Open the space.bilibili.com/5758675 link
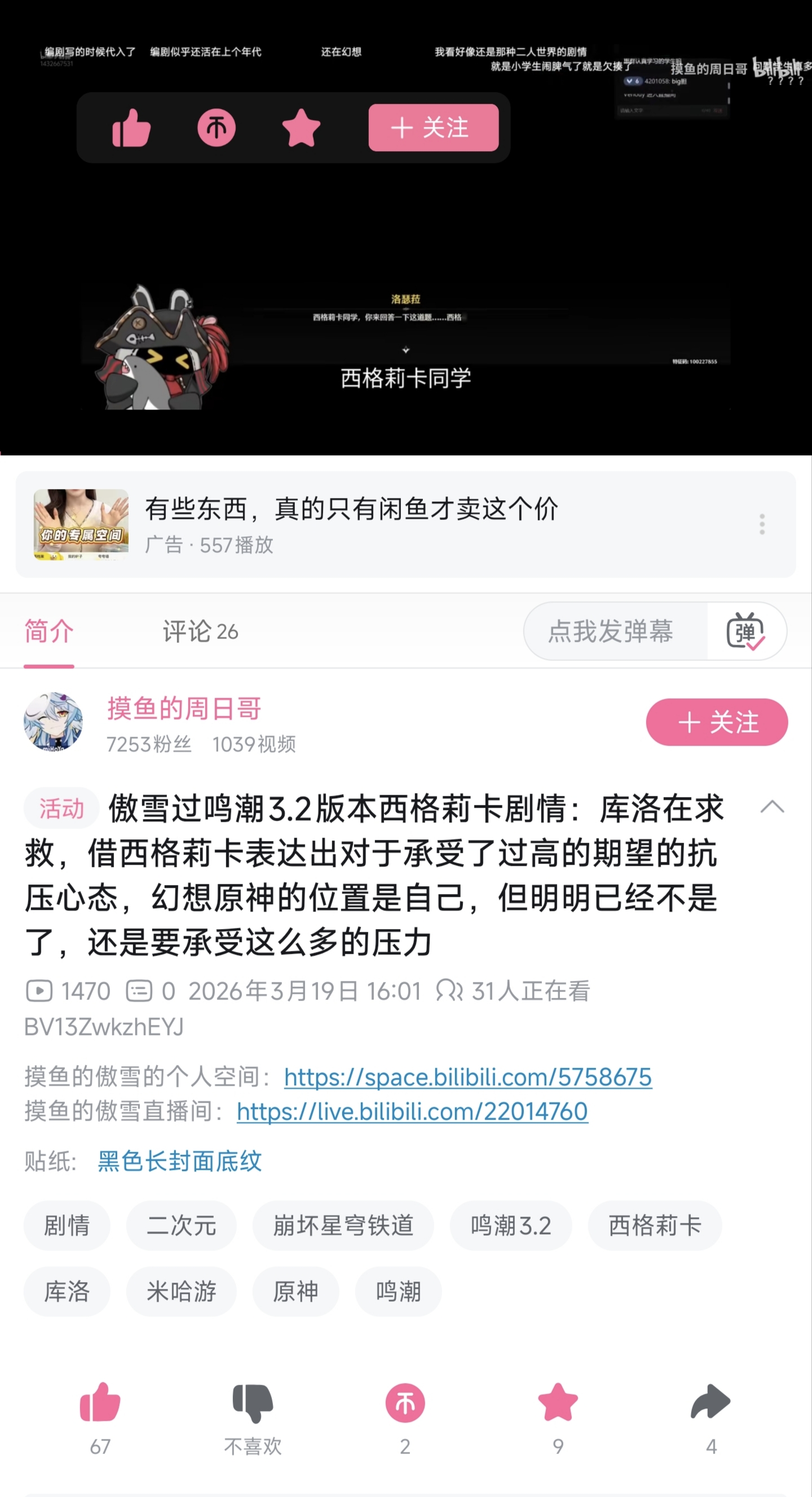 click(x=467, y=1077)
